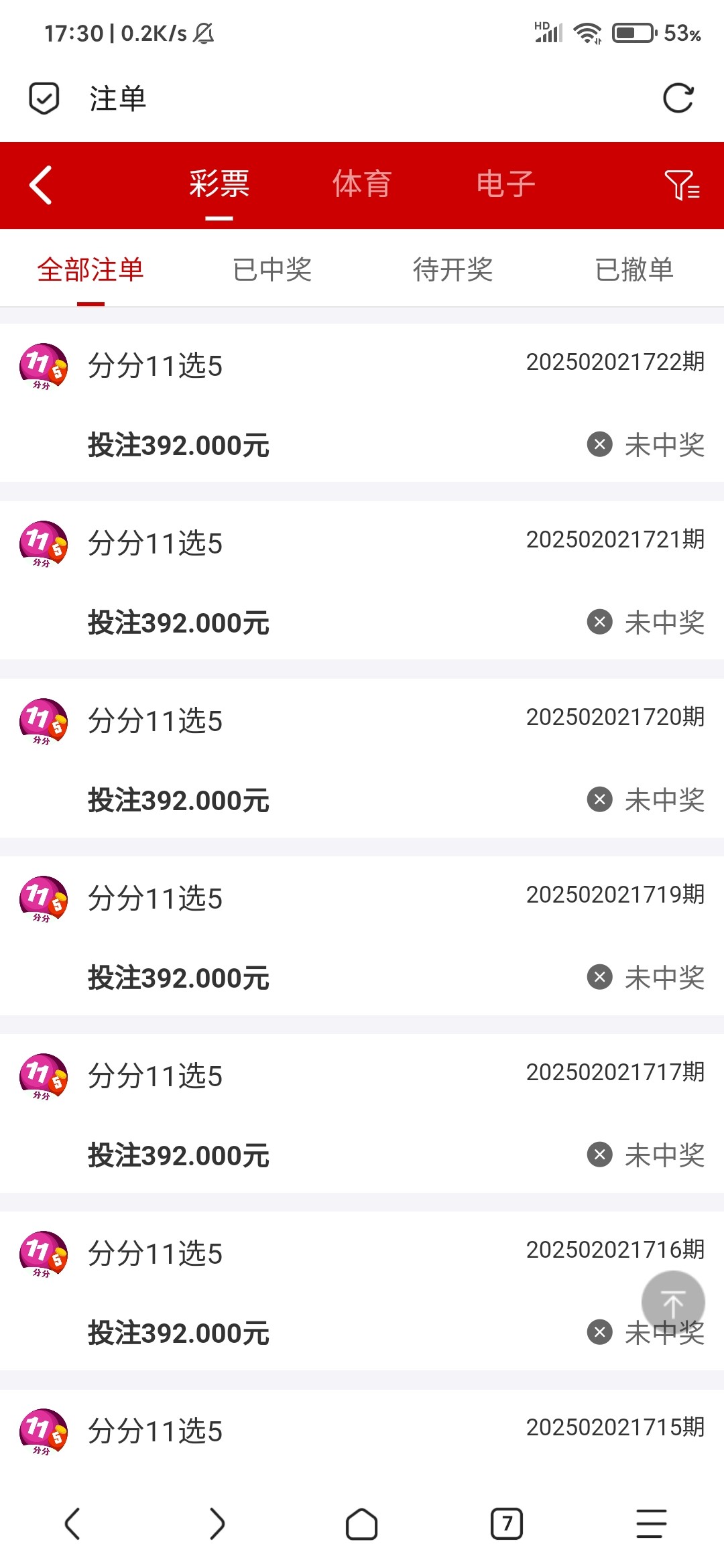The height and width of the screenshot is (1568, 724).
Task: Open the browser menu with three lines
Action: pos(651,1524)
